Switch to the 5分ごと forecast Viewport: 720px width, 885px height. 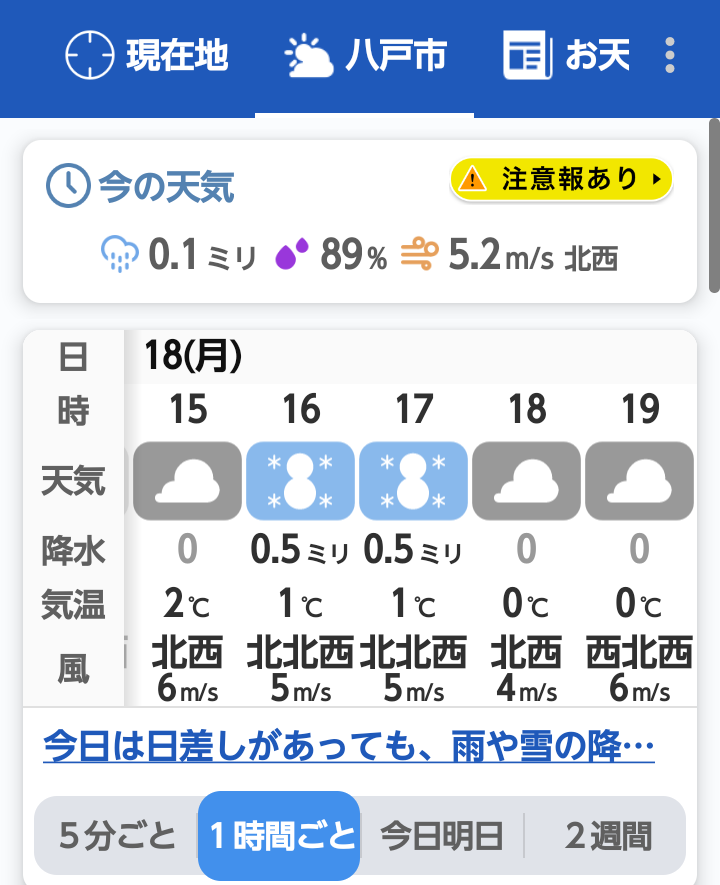tap(117, 835)
